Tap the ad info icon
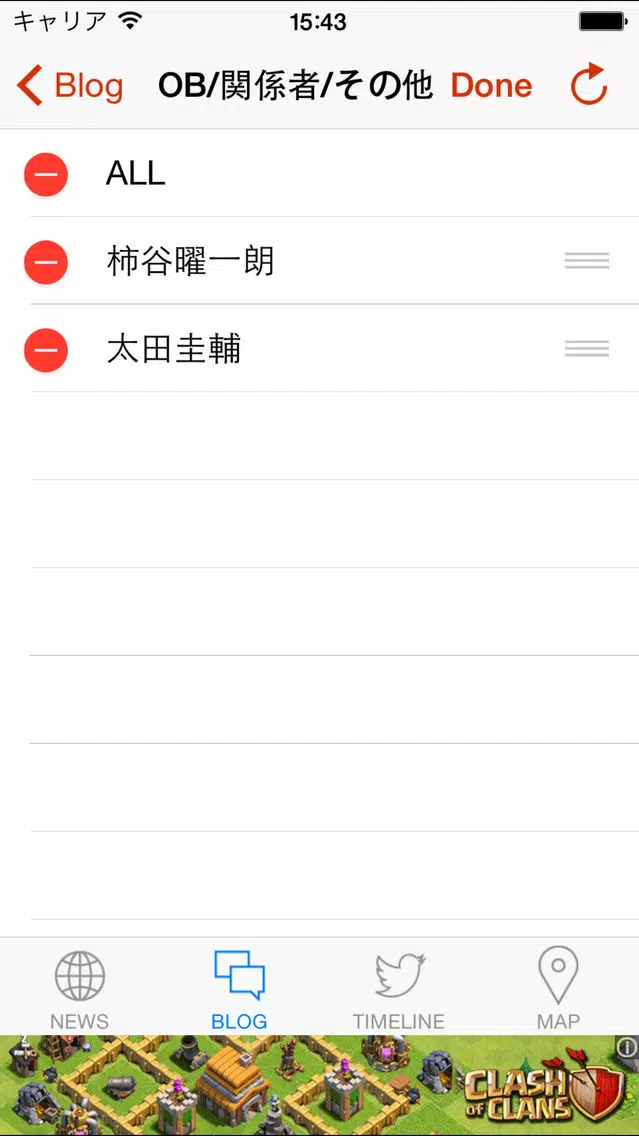Screen dimensions: 639x1136 point(627,1047)
